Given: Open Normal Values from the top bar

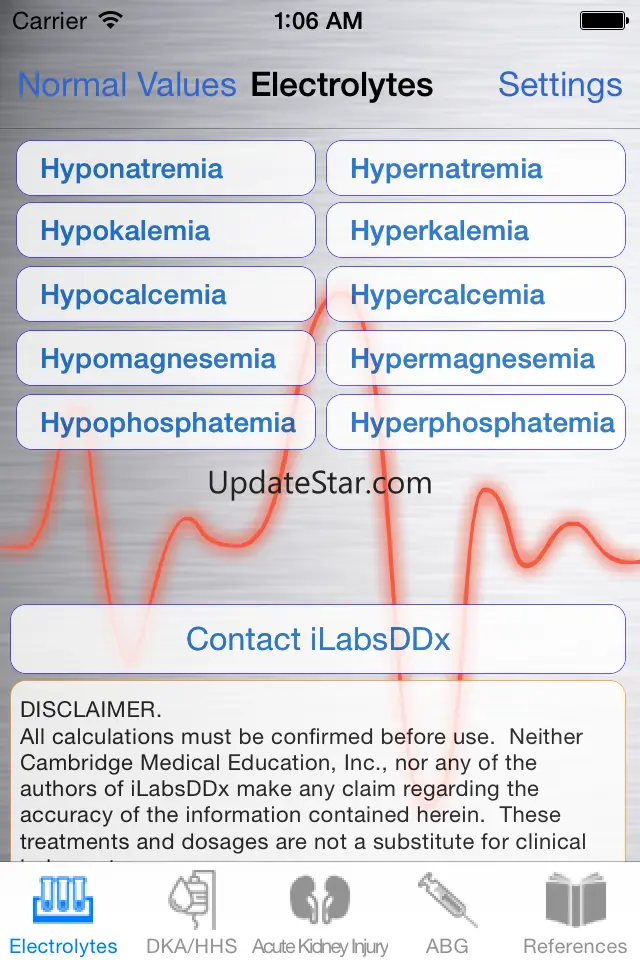Looking at the screenshot, I should click(127, 85).
